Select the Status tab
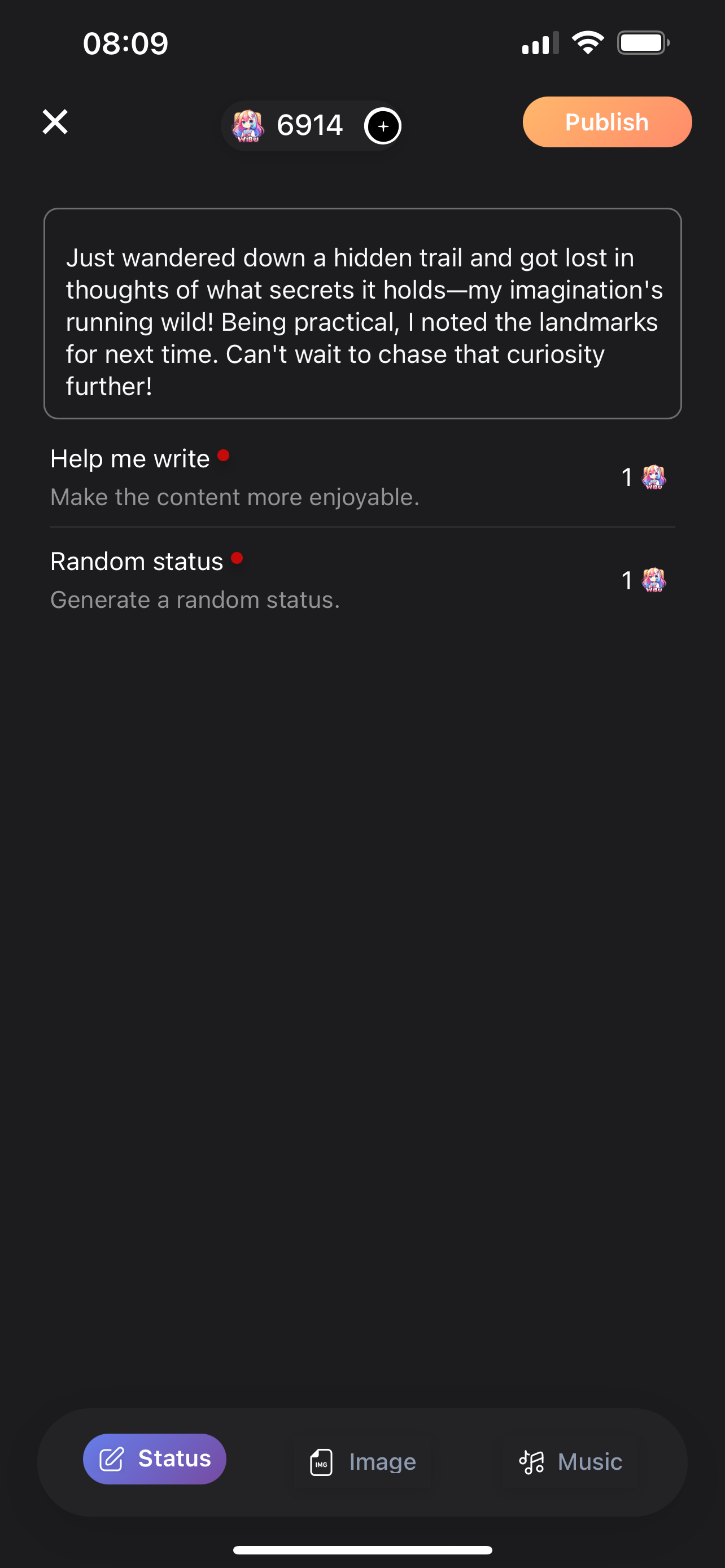Viewport: 725px width, 1568px height. pos(155,1458)
